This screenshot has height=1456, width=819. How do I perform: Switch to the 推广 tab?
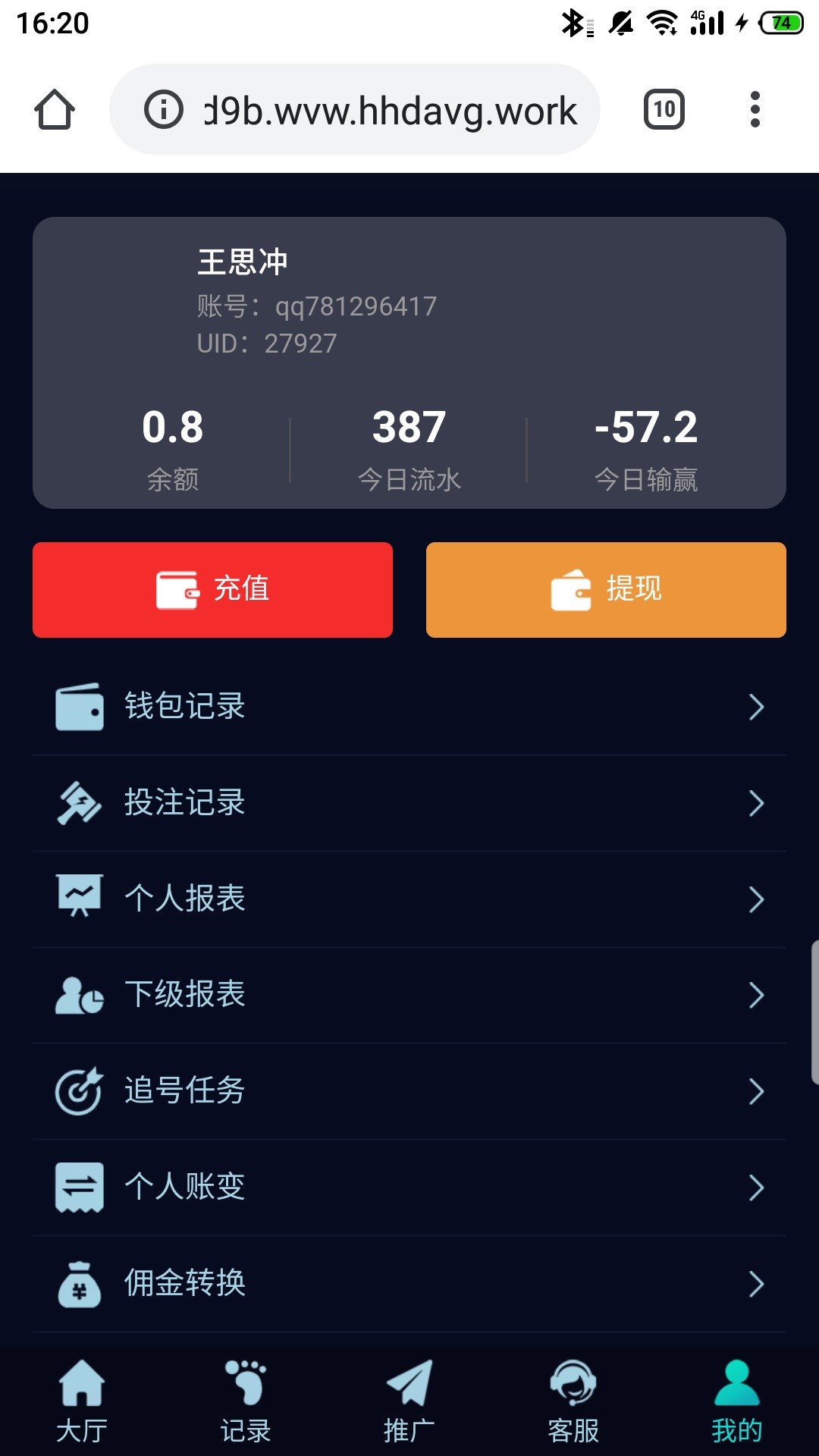pos(409,1401)
